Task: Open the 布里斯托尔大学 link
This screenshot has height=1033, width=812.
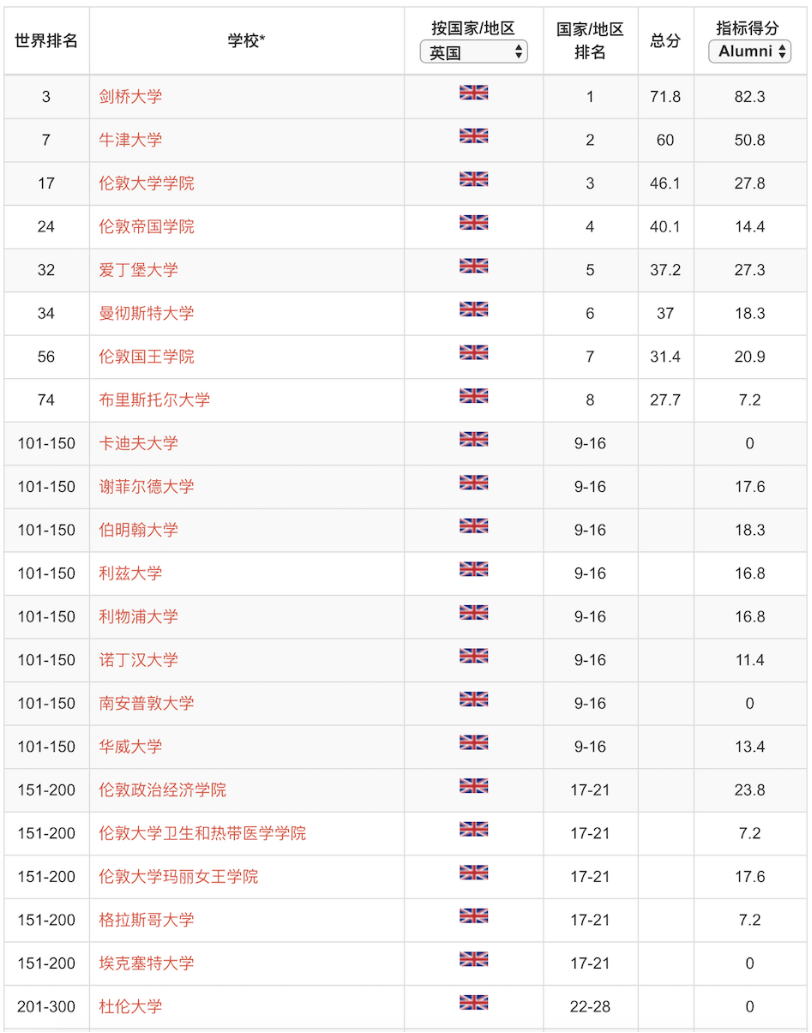Action: pos(154,400)
